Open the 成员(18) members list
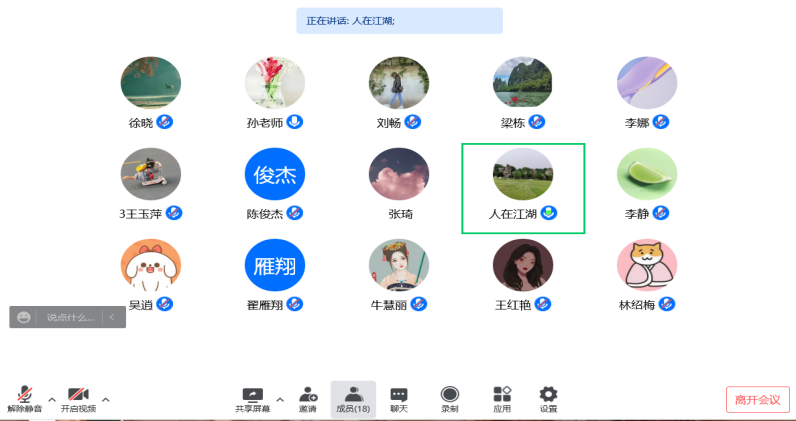 tap(353, 399)
